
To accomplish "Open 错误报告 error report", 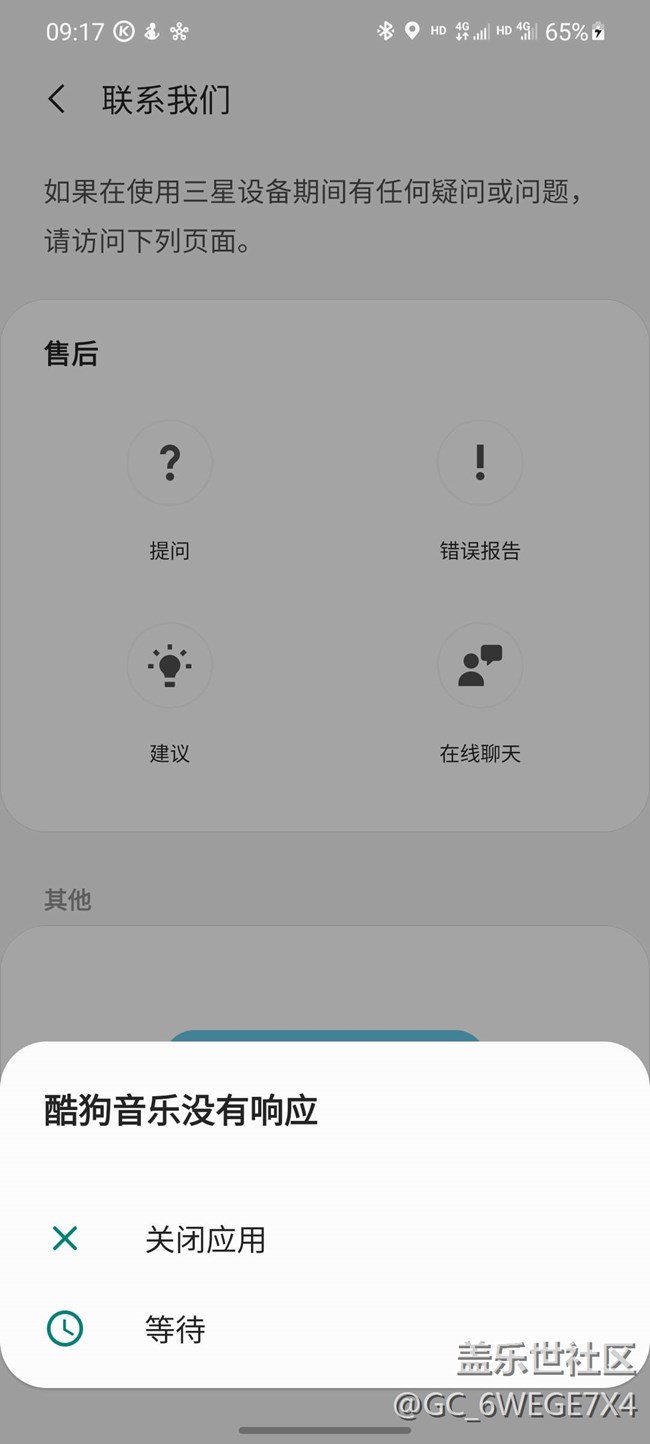I will coord(480,490).
